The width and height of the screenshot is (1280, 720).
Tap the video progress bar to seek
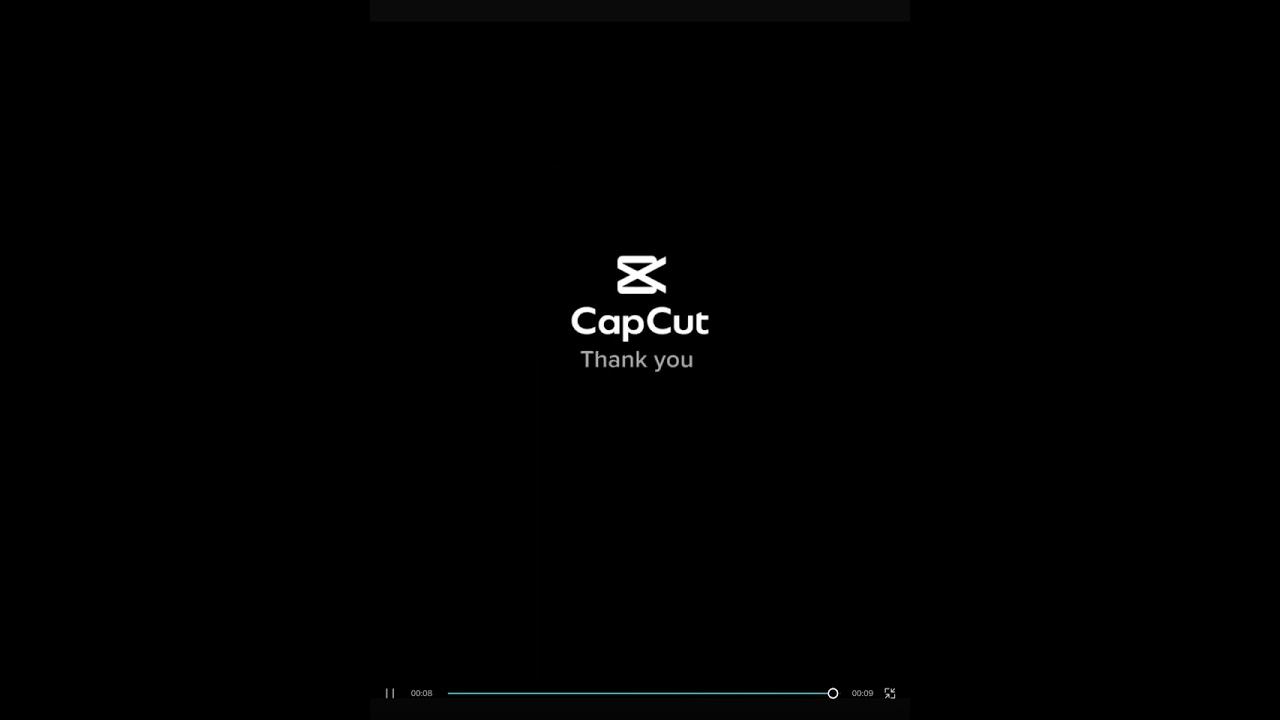640,693
